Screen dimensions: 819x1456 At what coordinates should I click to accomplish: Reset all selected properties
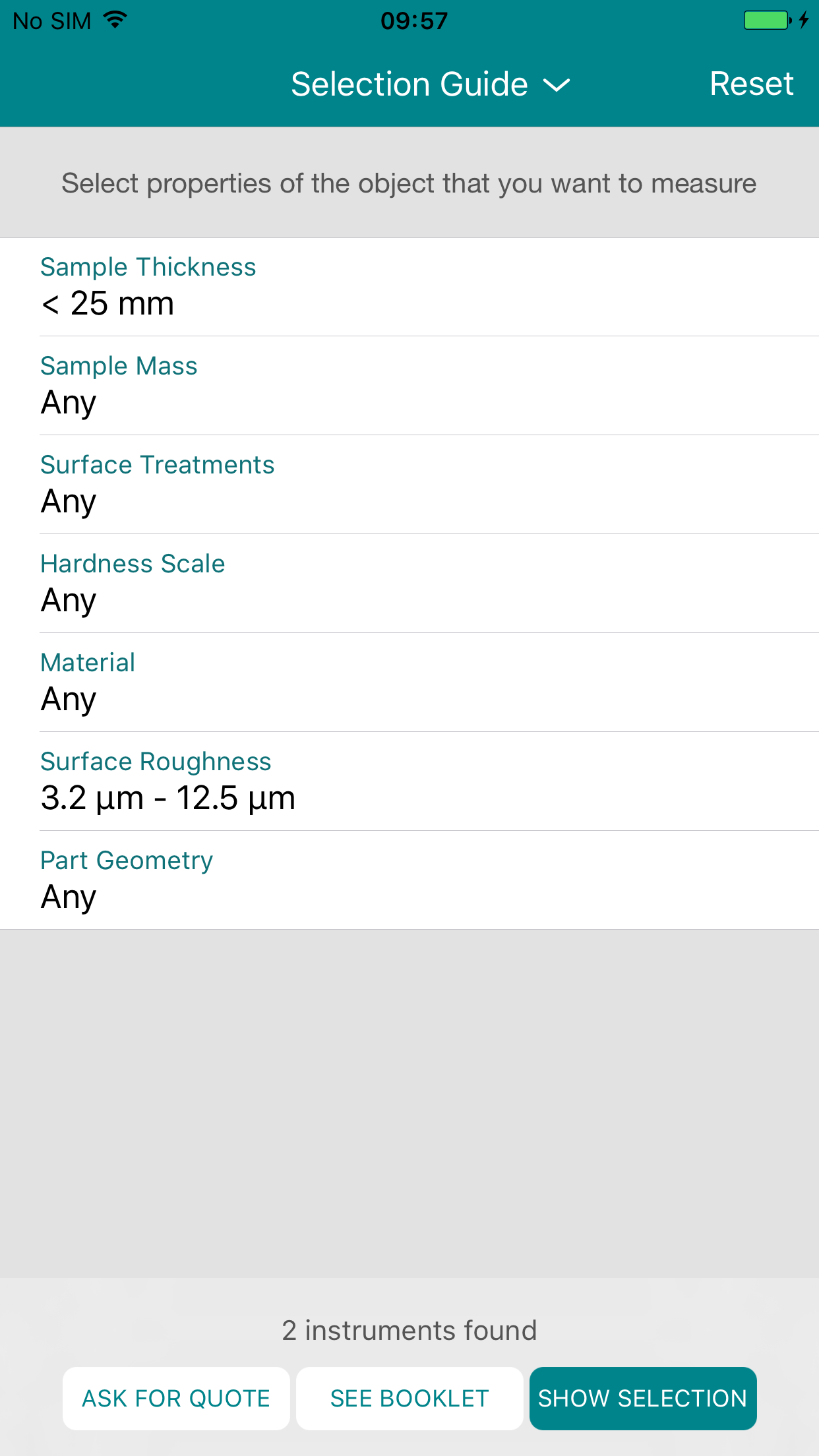[750, 84]
